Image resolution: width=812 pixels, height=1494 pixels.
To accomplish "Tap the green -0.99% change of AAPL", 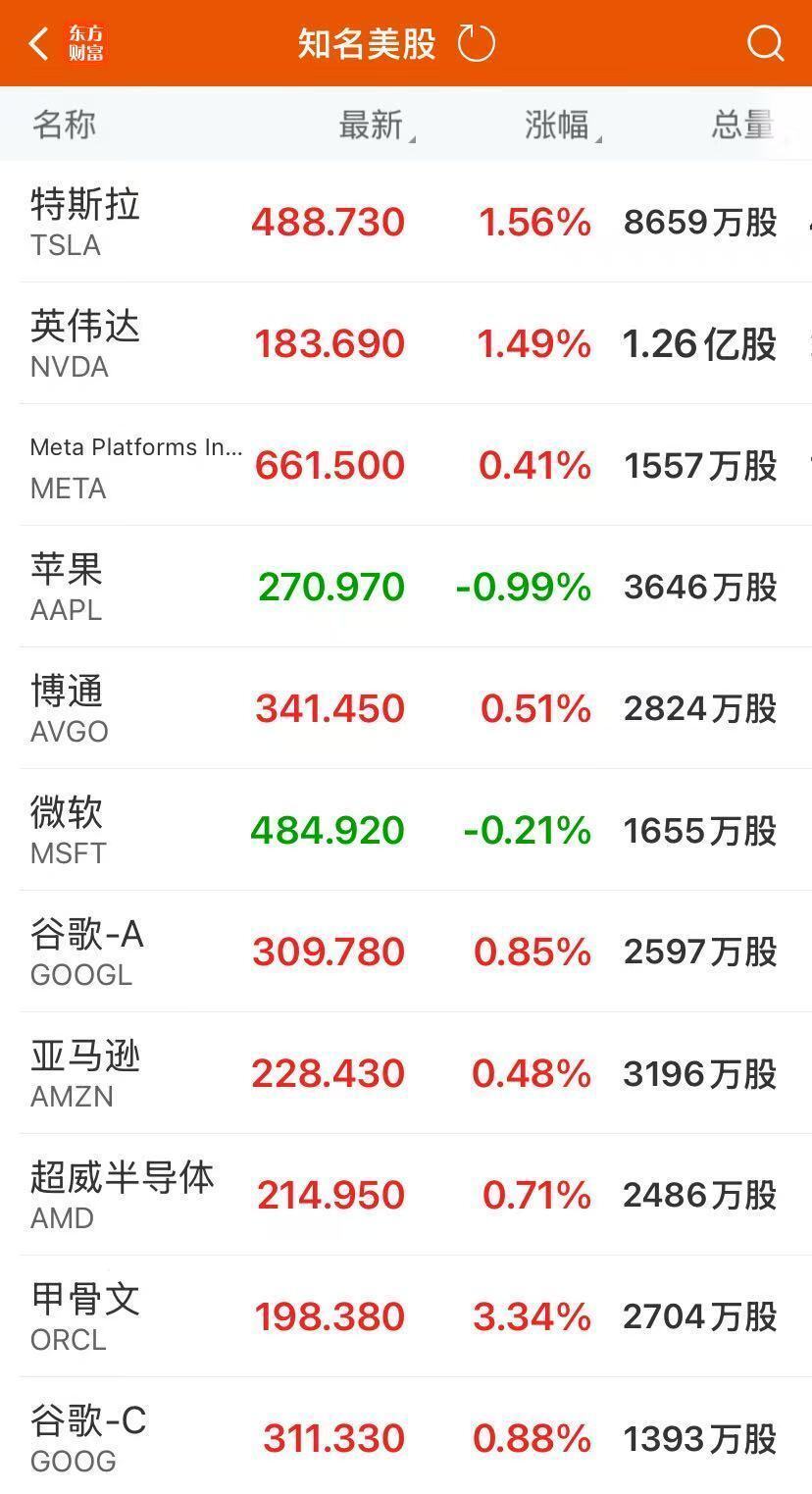I will pos(523,586).
